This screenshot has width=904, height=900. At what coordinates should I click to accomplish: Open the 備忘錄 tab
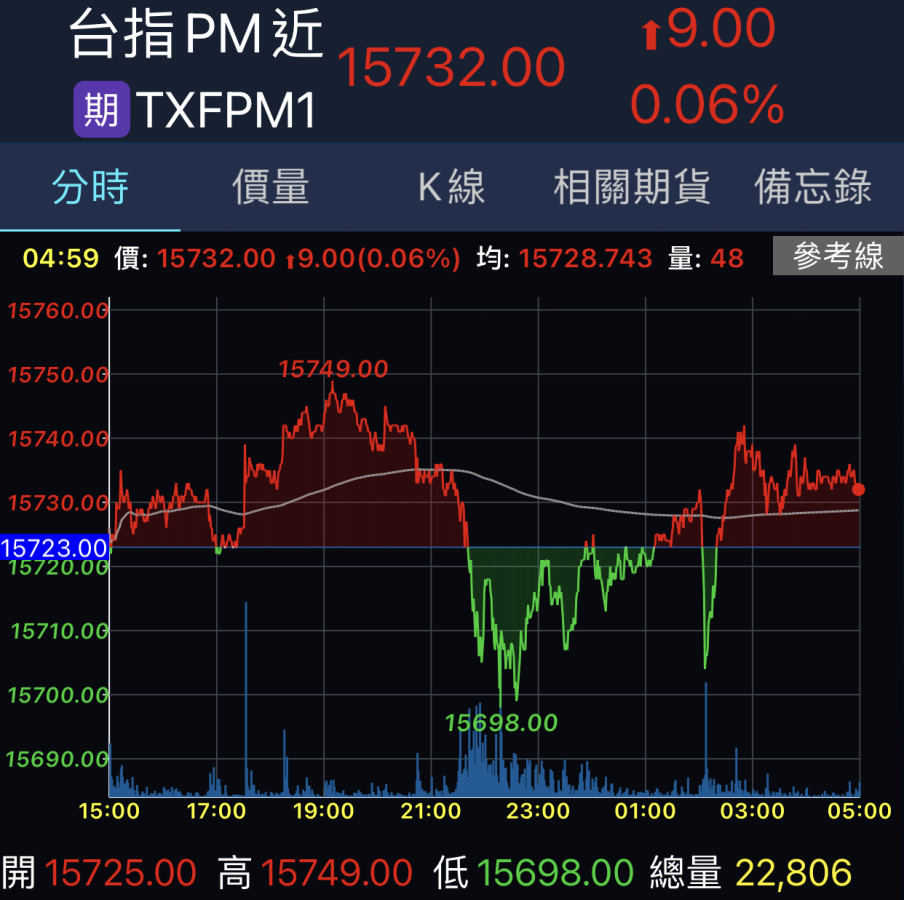(x=812, y=187)
